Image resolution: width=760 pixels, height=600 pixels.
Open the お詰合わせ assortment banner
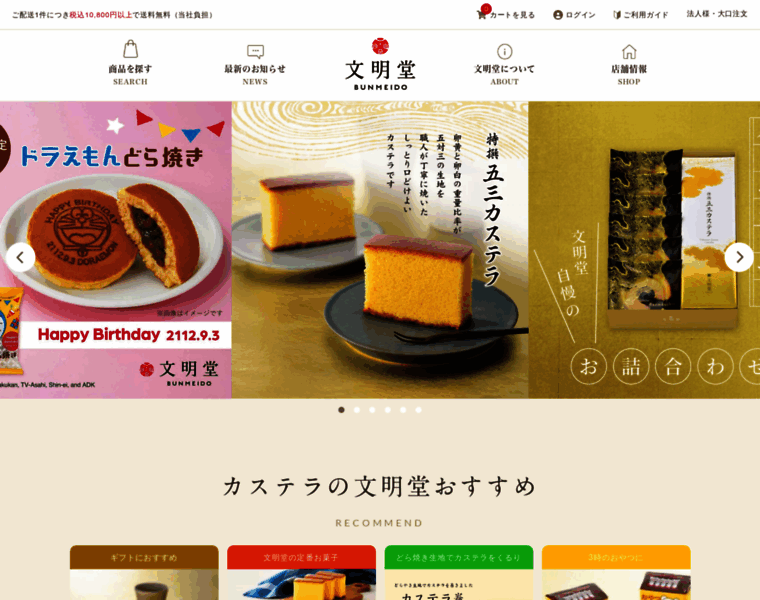[x=640, y=250]
